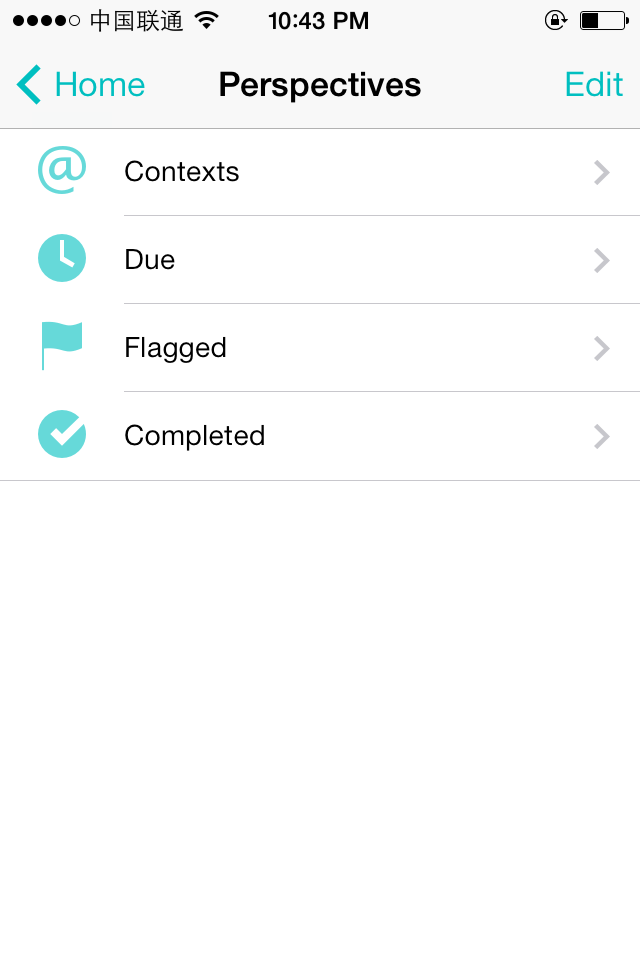Image resolution: width=640 pixels, height=960 pixels.
Task: Open the Contexts perspective
Action: (x=320, y=172)
